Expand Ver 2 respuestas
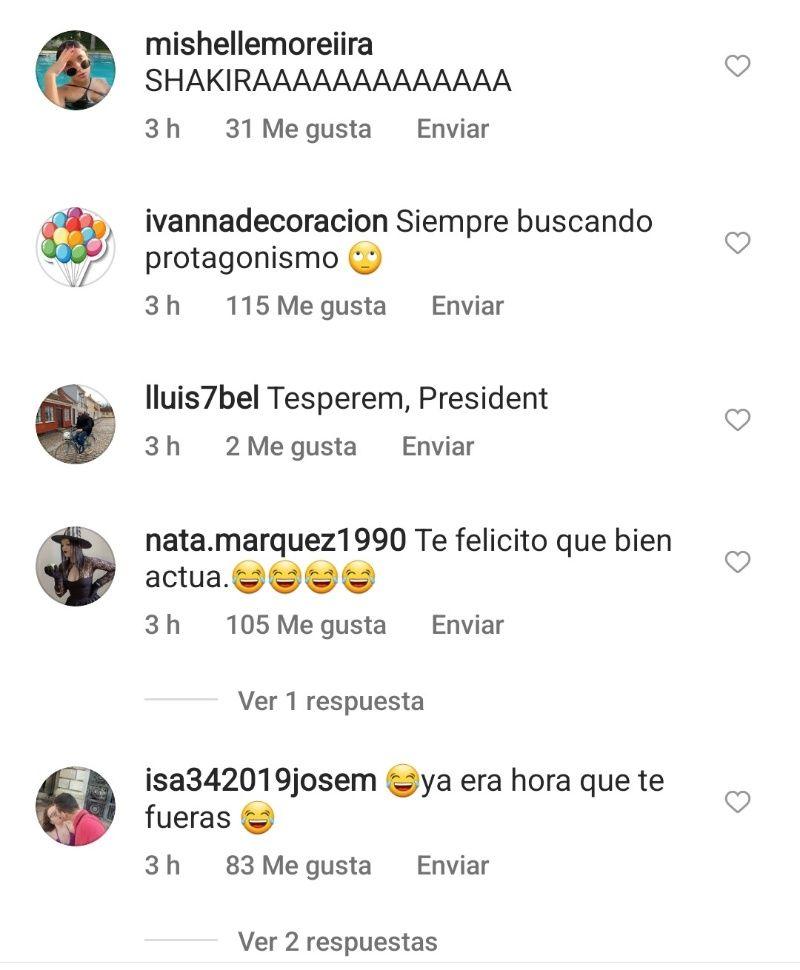800x970 pixels. tap(337, 941)
